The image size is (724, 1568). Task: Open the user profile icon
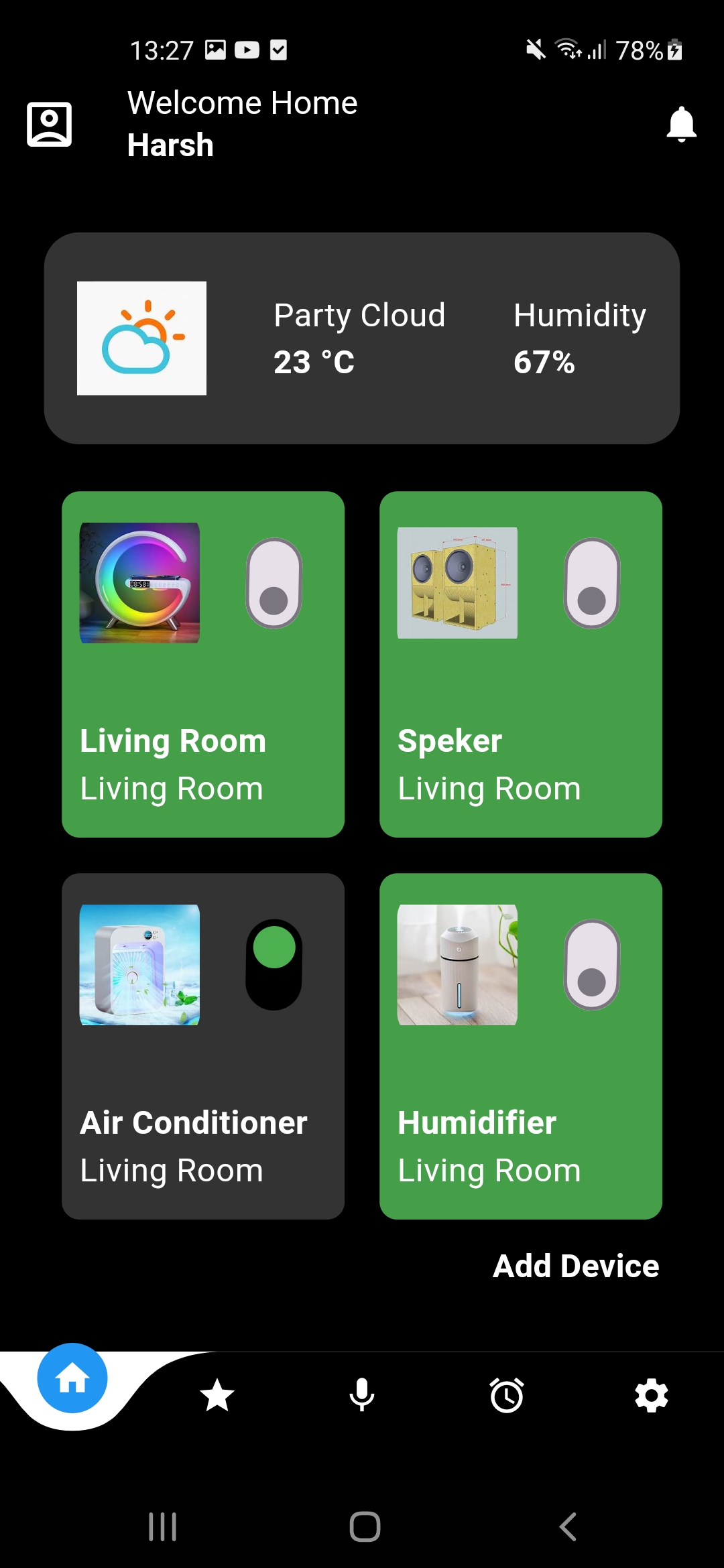pyautogui.click(x=48, y=125)
